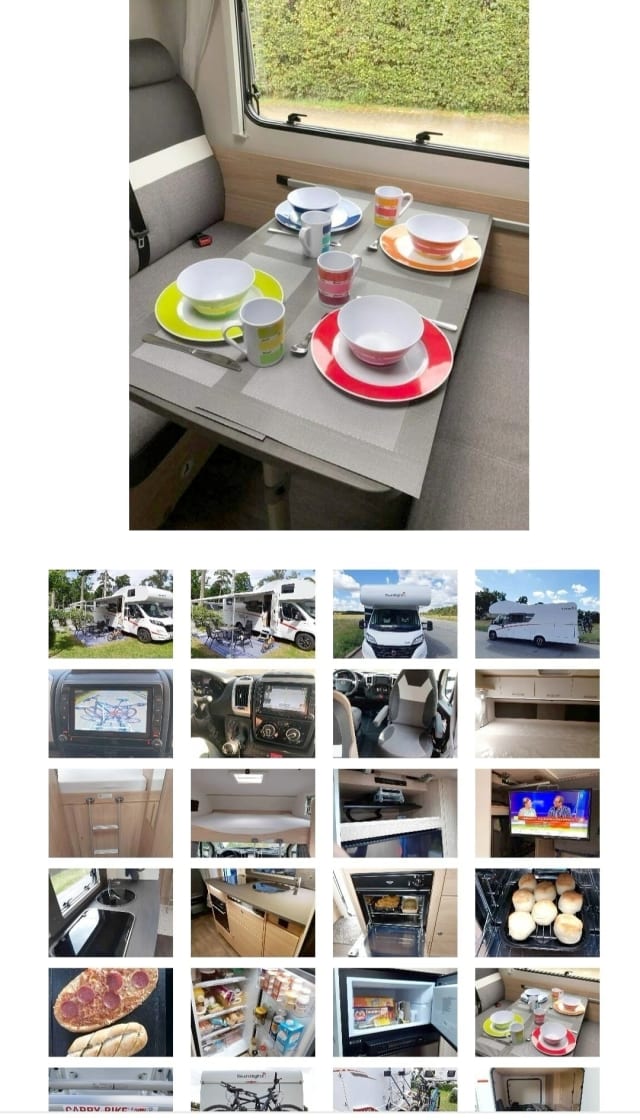Show the bread rolls on tray photo

[x=537, y=912]
